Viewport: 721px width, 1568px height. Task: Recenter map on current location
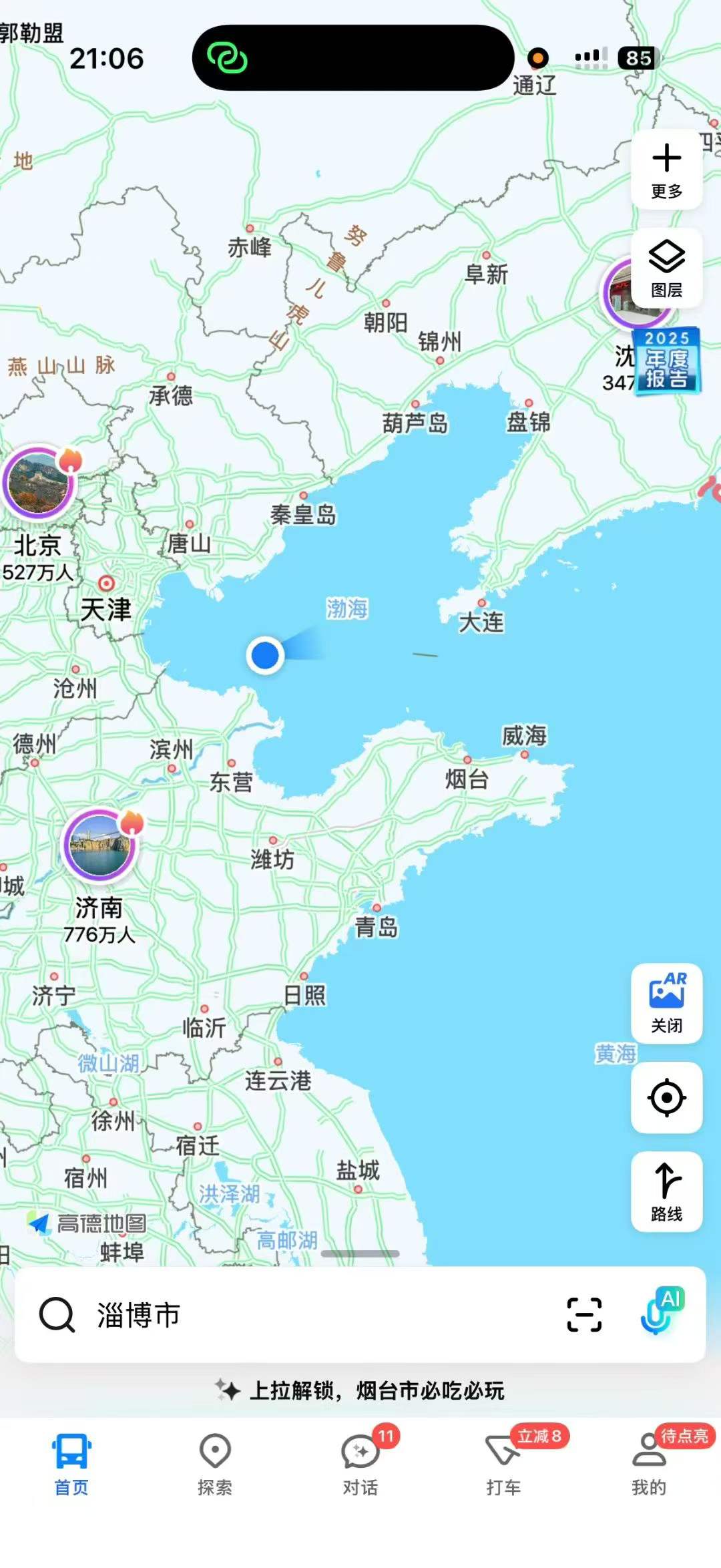pyautogui.click(x=666, y=1097)
